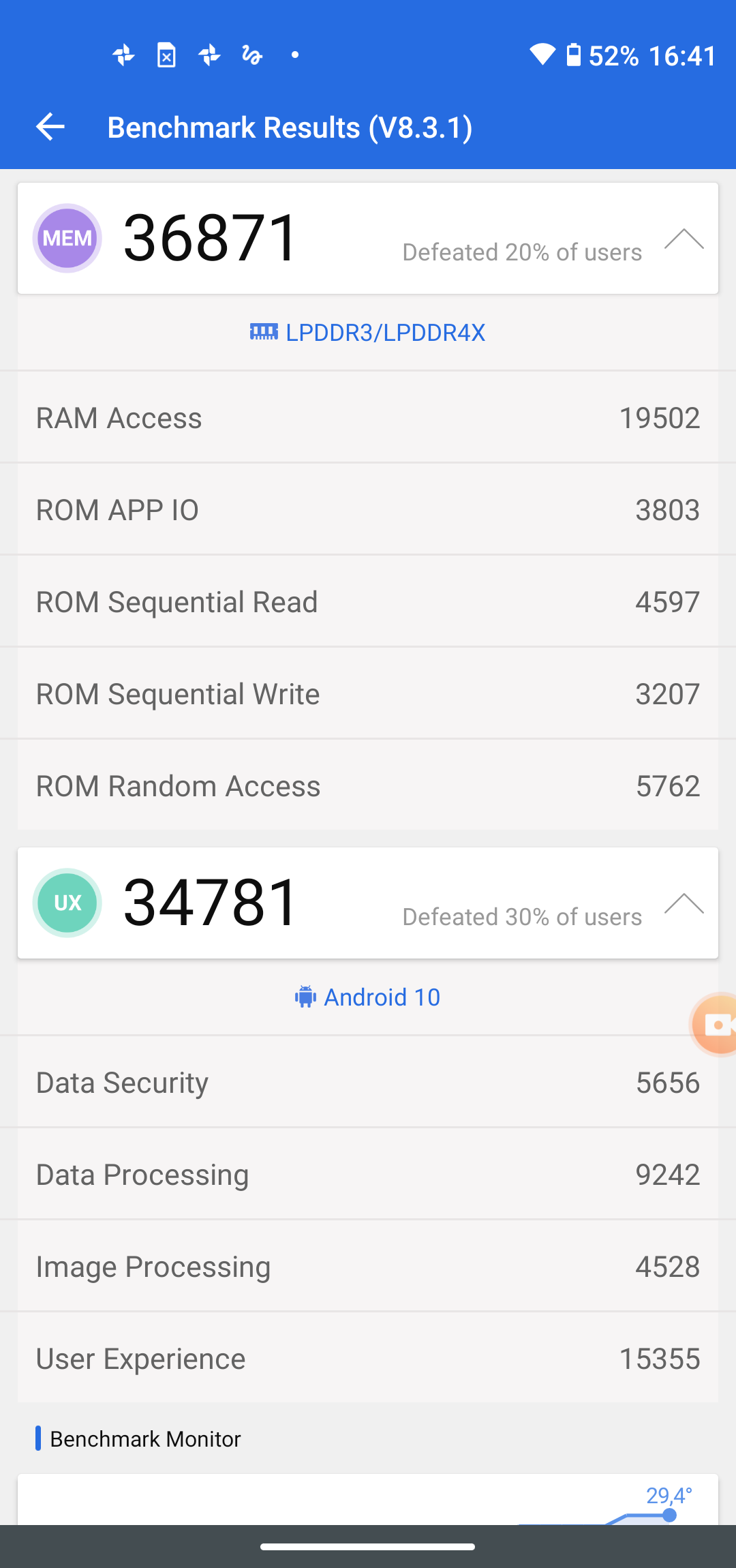736x1568 pixels.
Task: Tap the system home gesture bar
Action: point(368,1547)
